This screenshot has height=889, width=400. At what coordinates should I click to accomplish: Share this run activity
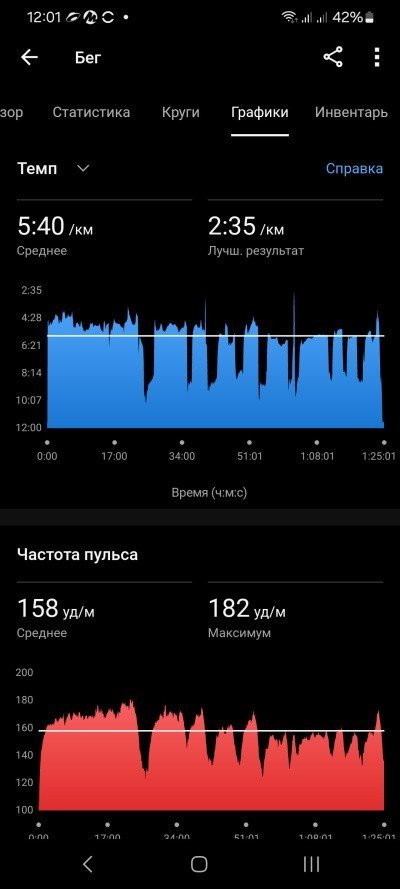333,57
